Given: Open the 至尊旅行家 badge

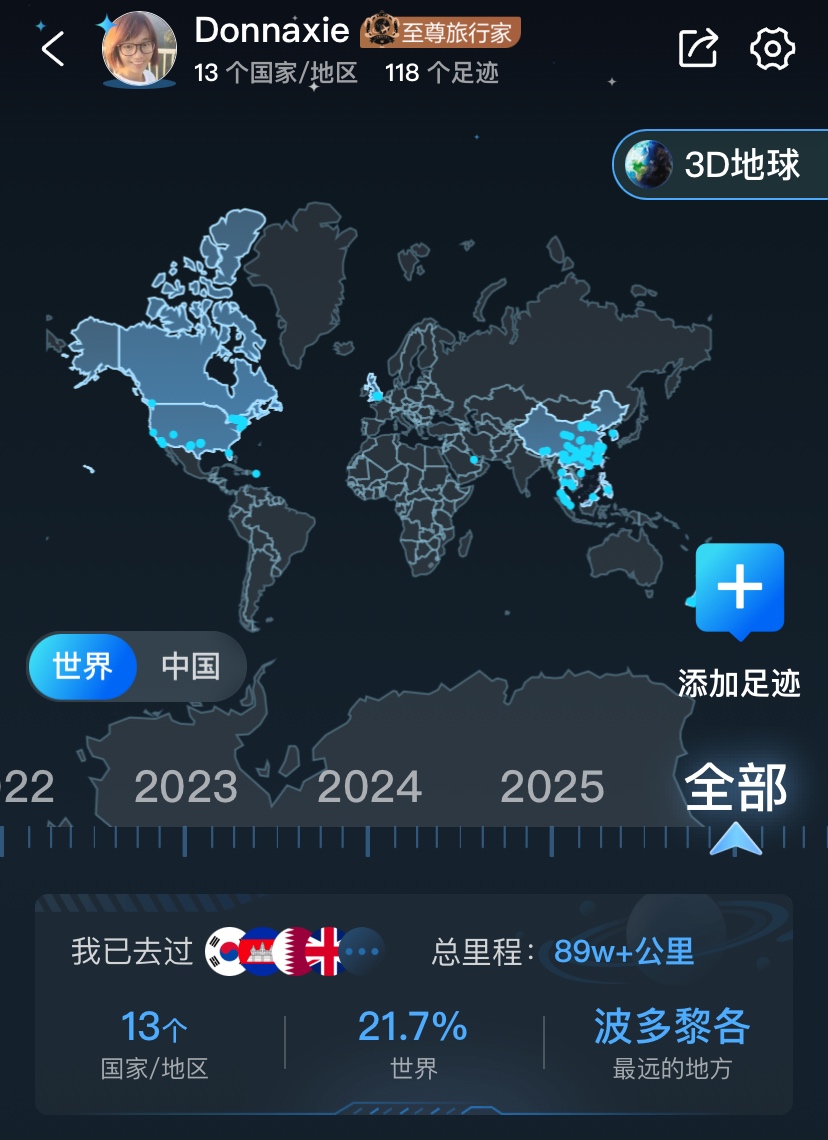Looking at the screenshot, I should 441,32.
